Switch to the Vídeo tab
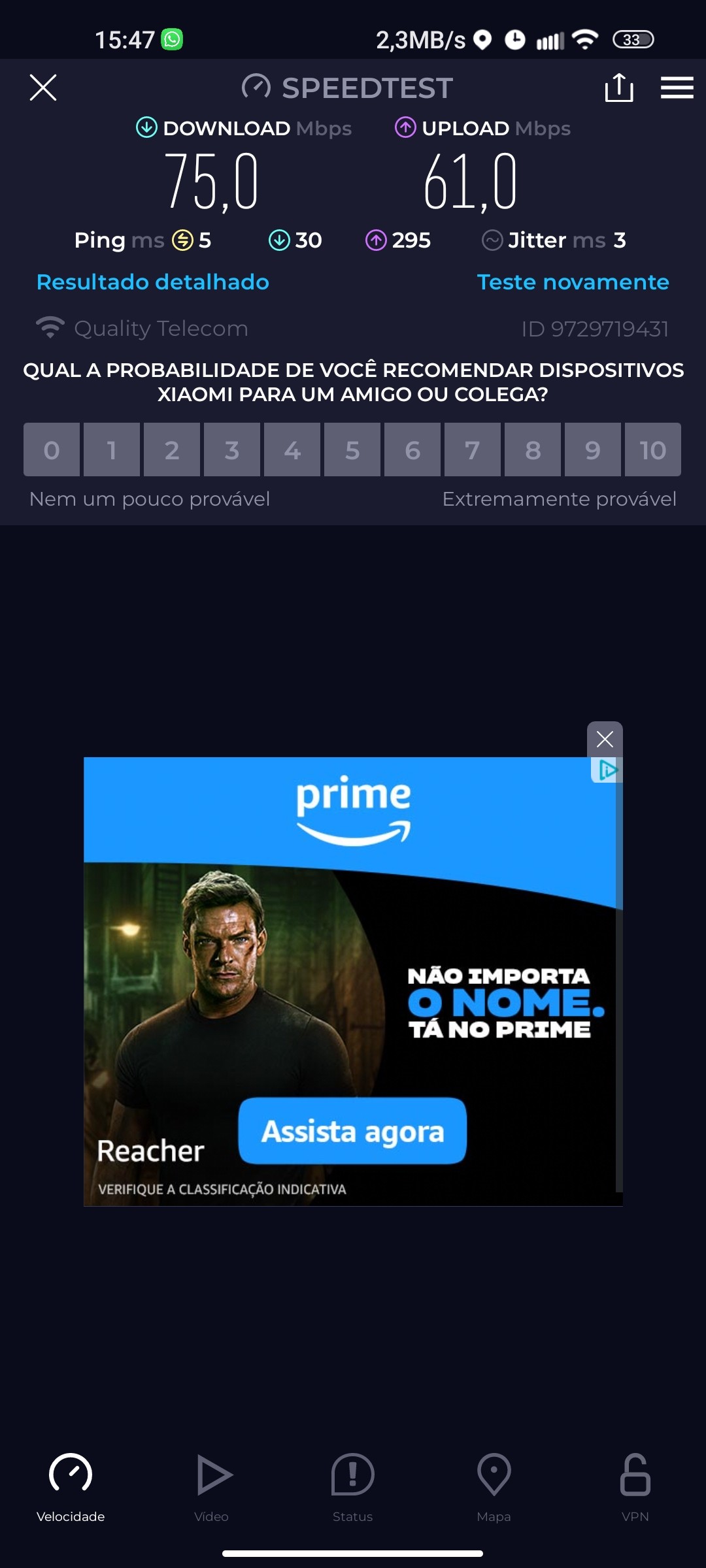Viewport: 706px width, 1568px height. [x=212, y=1484]
